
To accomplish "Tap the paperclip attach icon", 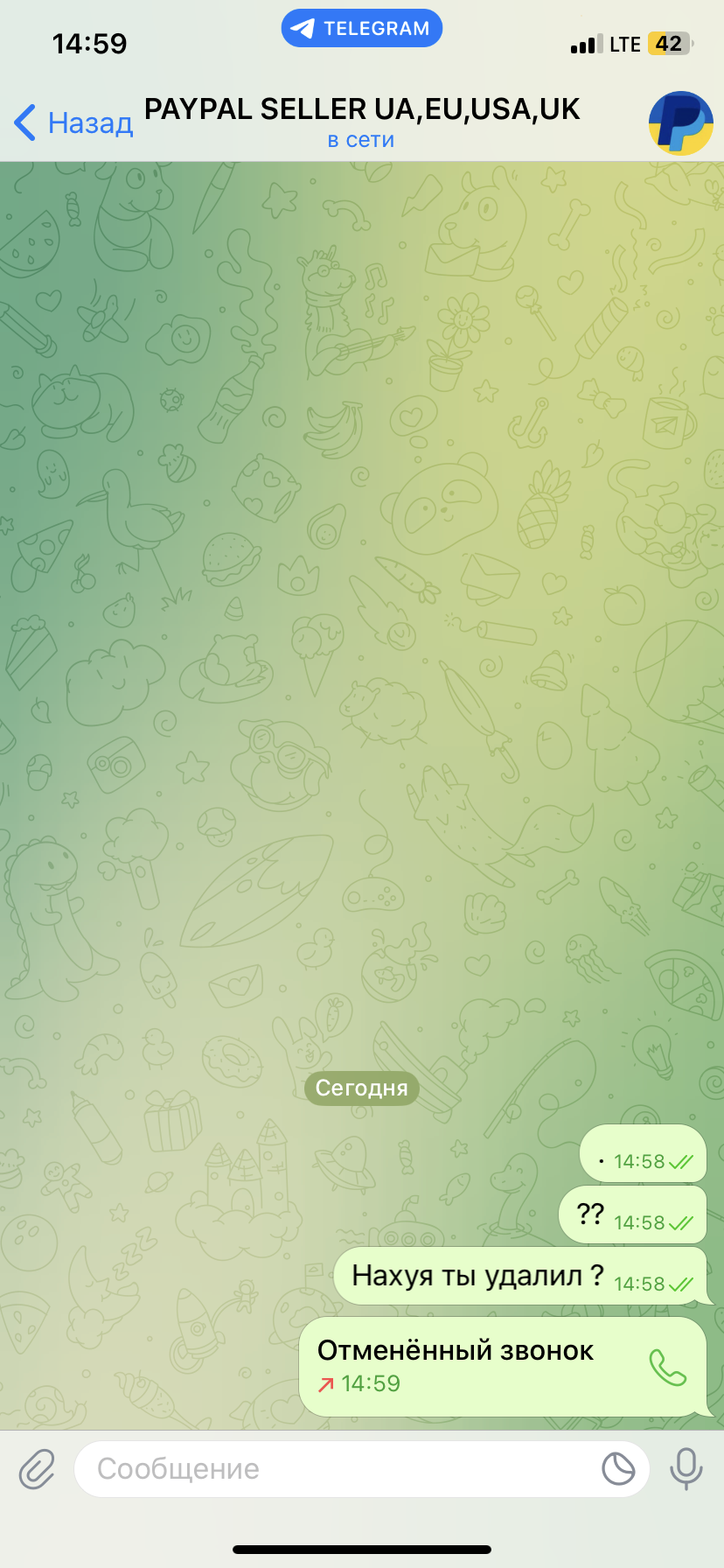I will tap(37, 1468).
